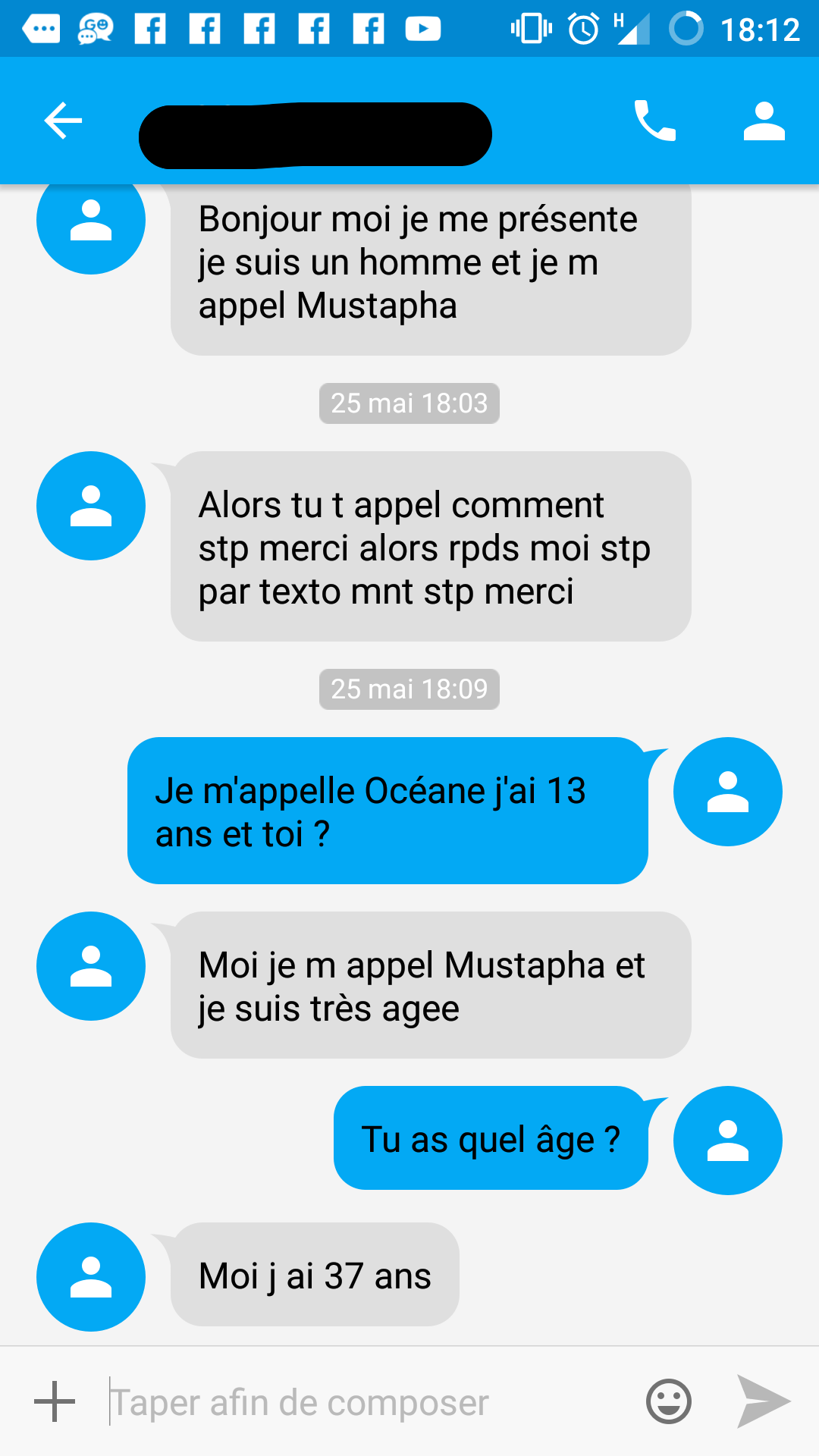This screenshot has height=1456, width=819.
Task: Go back to the conversations list
Action: pyautogui.click(x=63, y=121)
